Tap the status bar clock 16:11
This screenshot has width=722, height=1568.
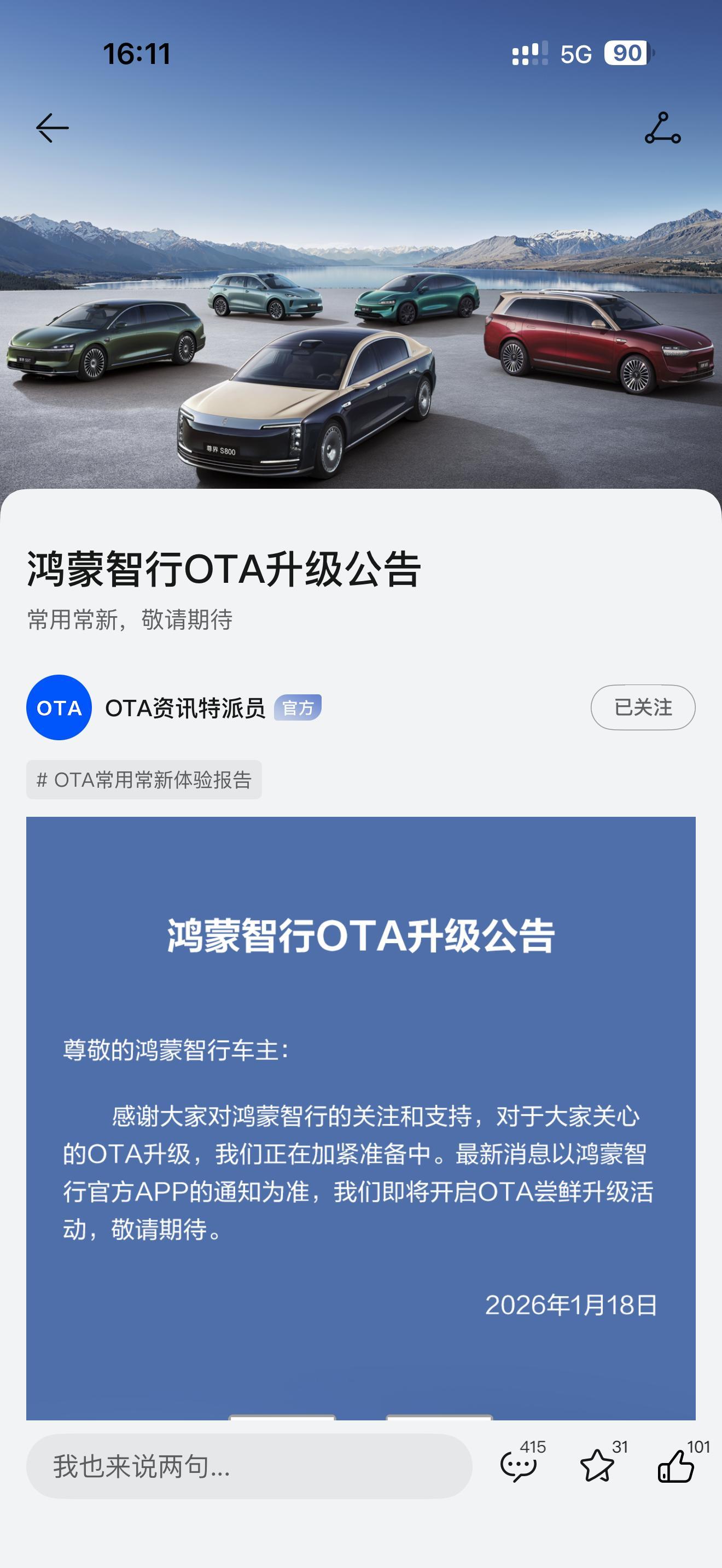pyautogui.click(x=137, y=54)
